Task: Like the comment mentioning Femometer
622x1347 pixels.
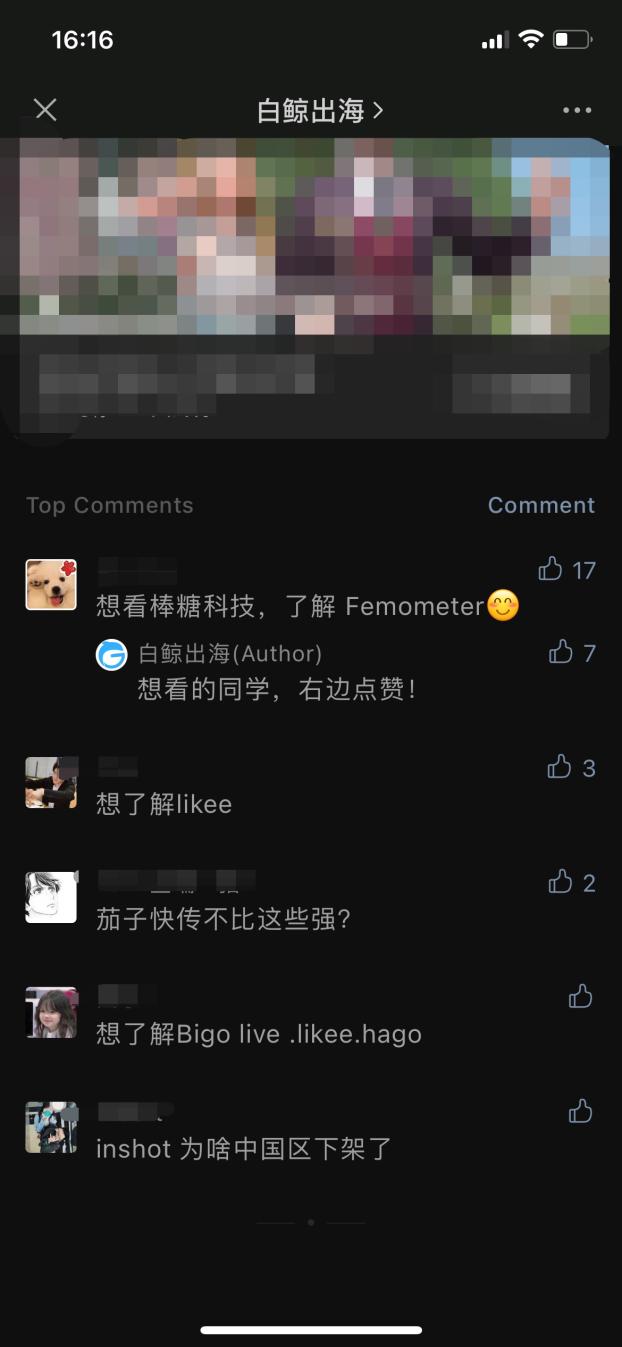Action: point(552,570)
